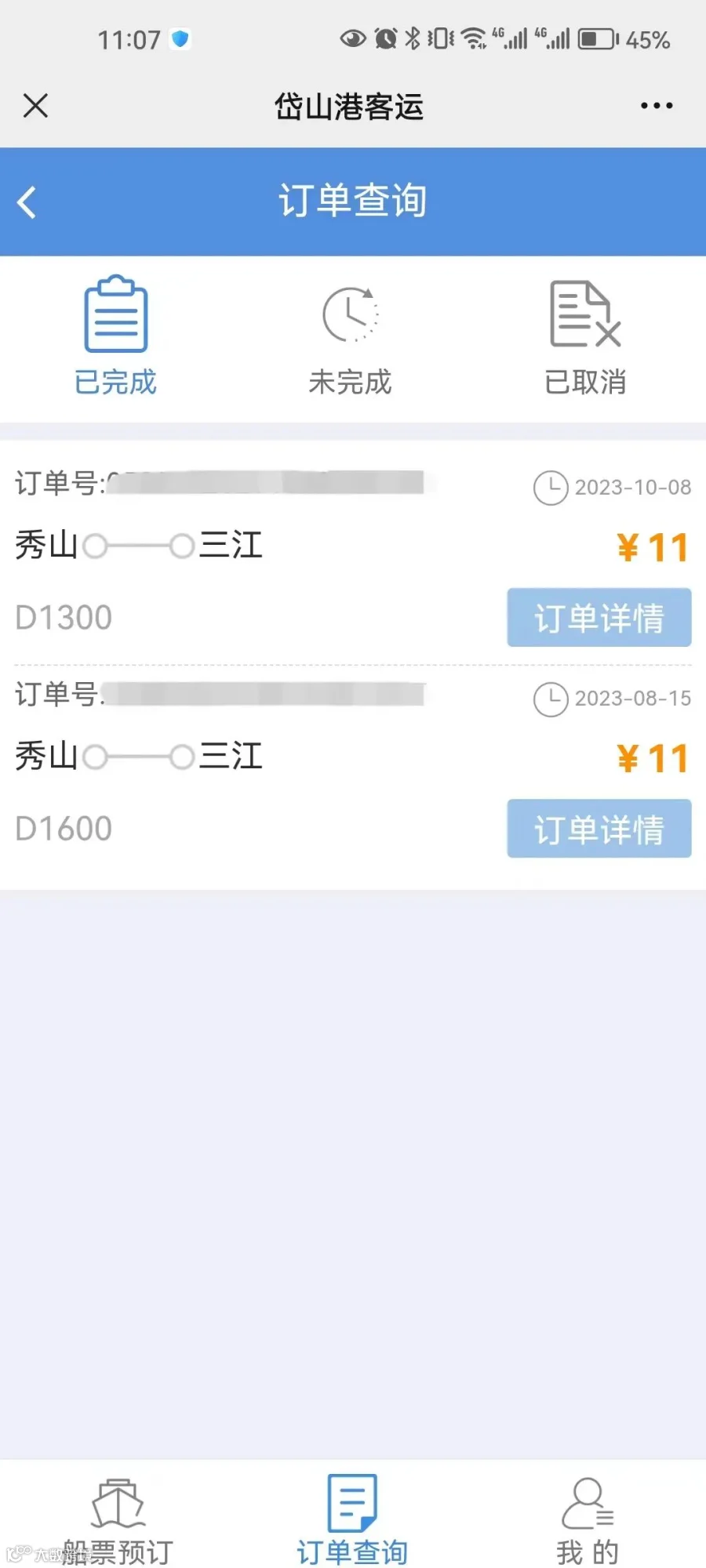Tap 订单查询 in the bottom navigation
The image size is (706, 1568).
352,1519
